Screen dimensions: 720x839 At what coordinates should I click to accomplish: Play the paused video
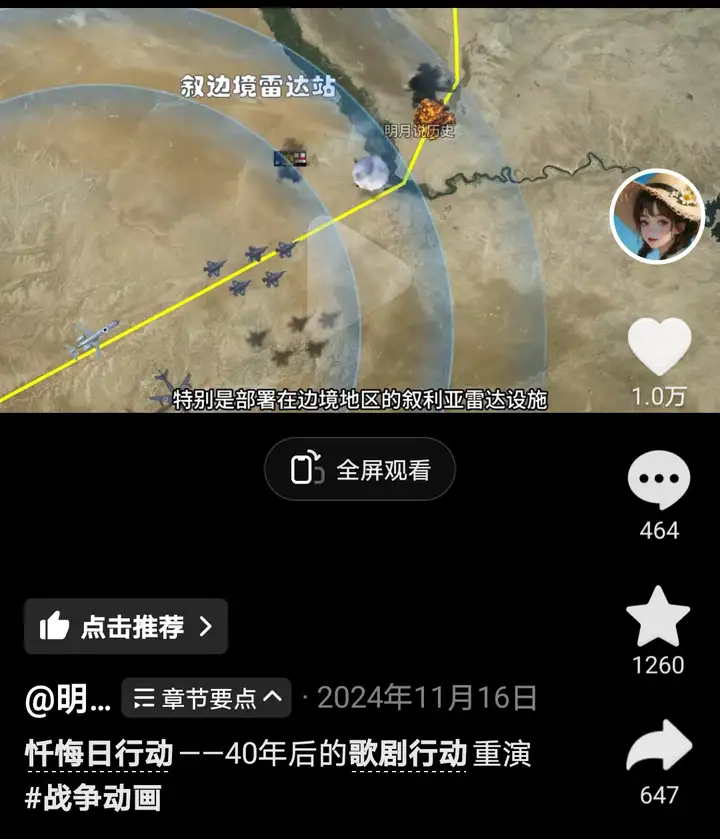[x=360, y=265]
